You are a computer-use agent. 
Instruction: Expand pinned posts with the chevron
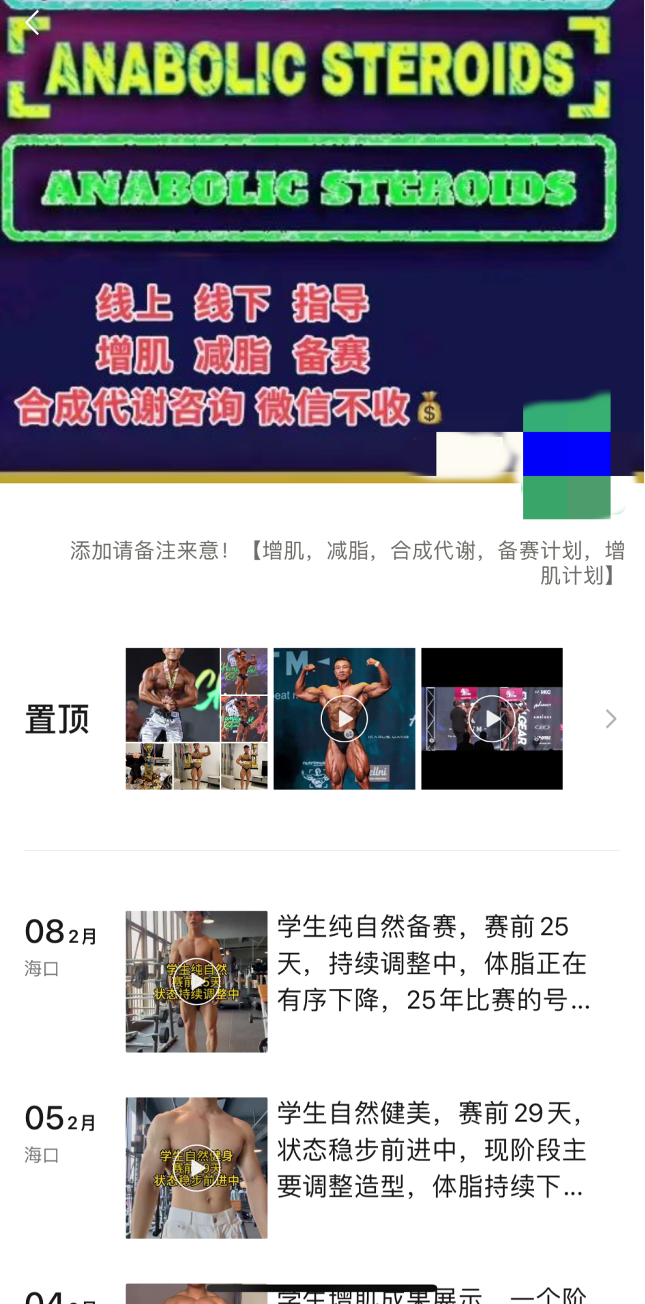click(x=610, y=718)
